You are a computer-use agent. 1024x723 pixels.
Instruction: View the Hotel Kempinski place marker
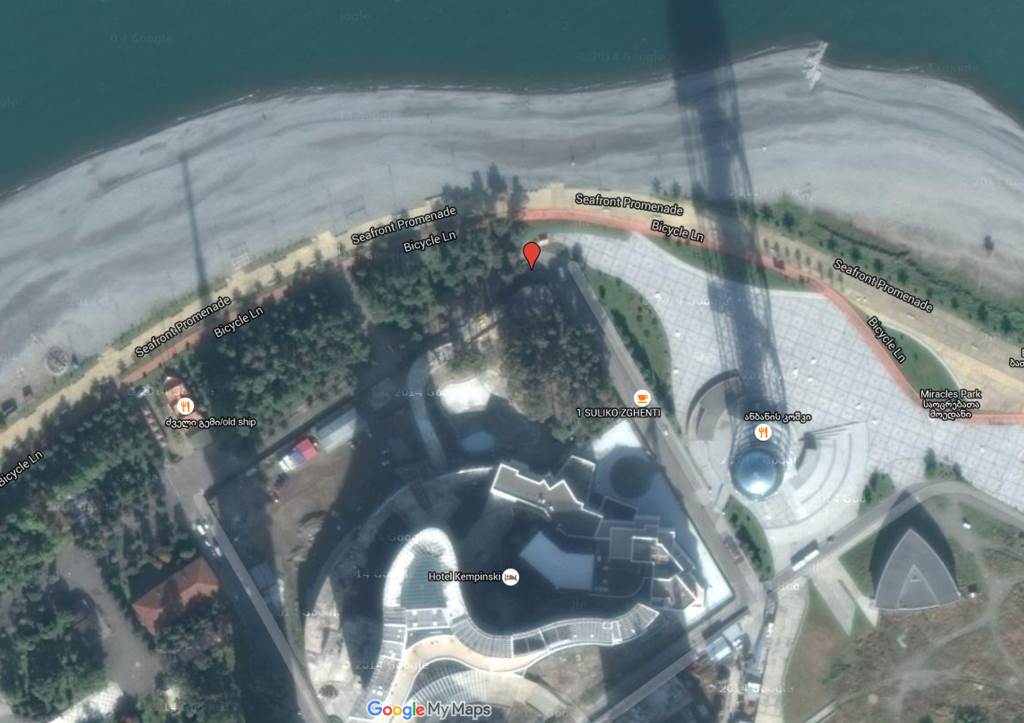tap(510, 577)
